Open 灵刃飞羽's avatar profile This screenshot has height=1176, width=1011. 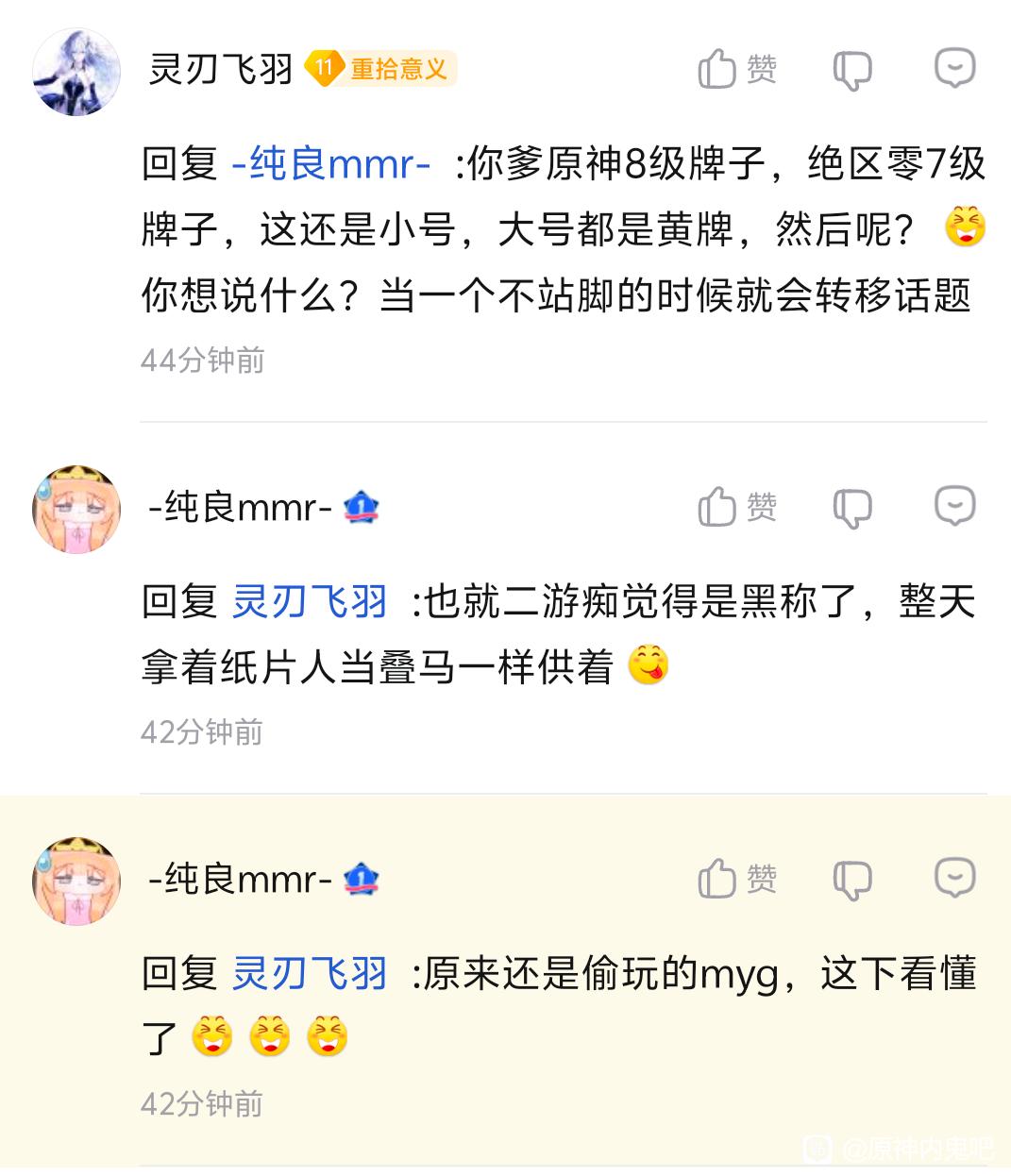point(77,72)
